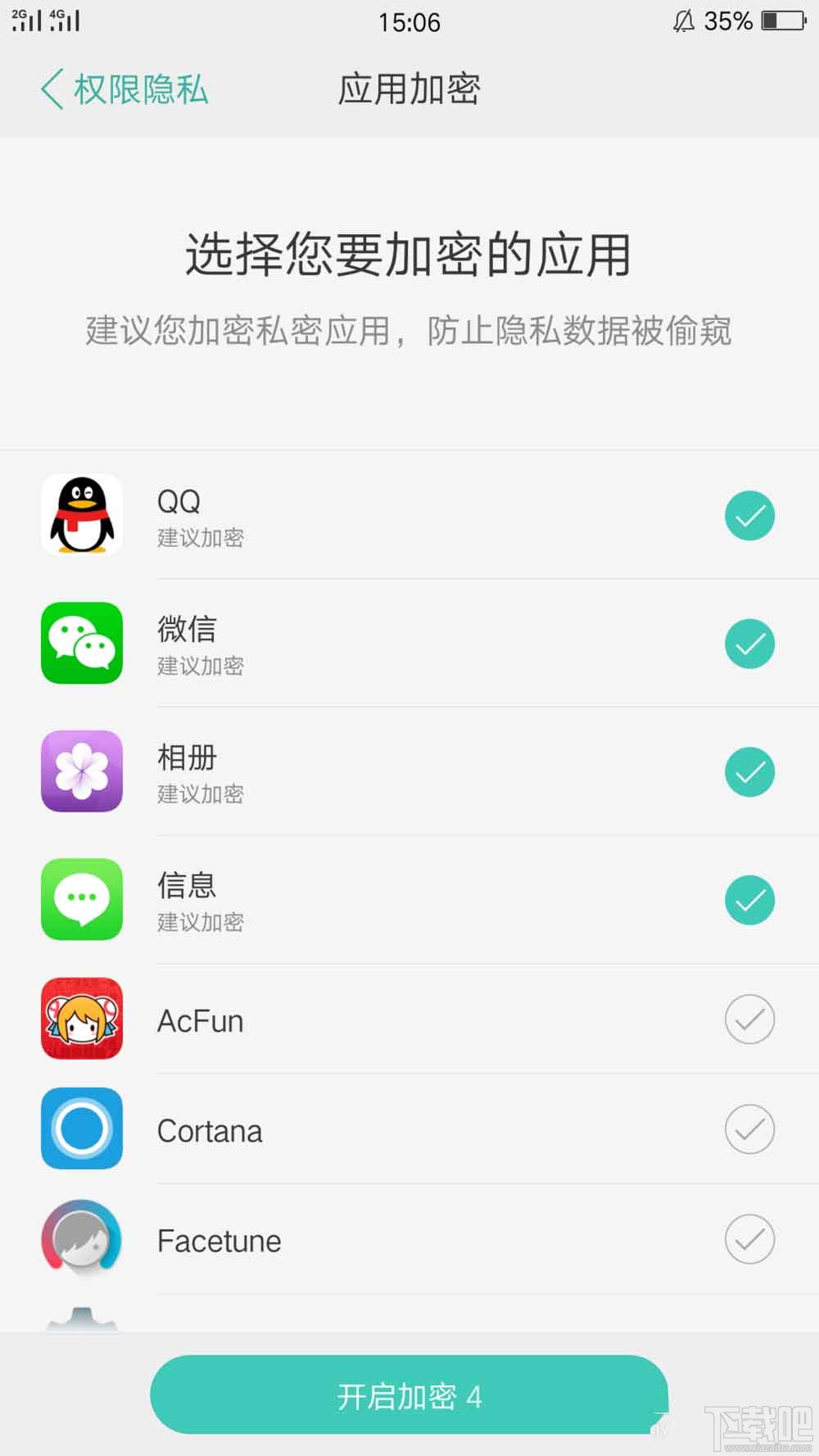Go back using the 权限隐私 back arrow
The image size is (819, 1456).
tap(121, 90)
